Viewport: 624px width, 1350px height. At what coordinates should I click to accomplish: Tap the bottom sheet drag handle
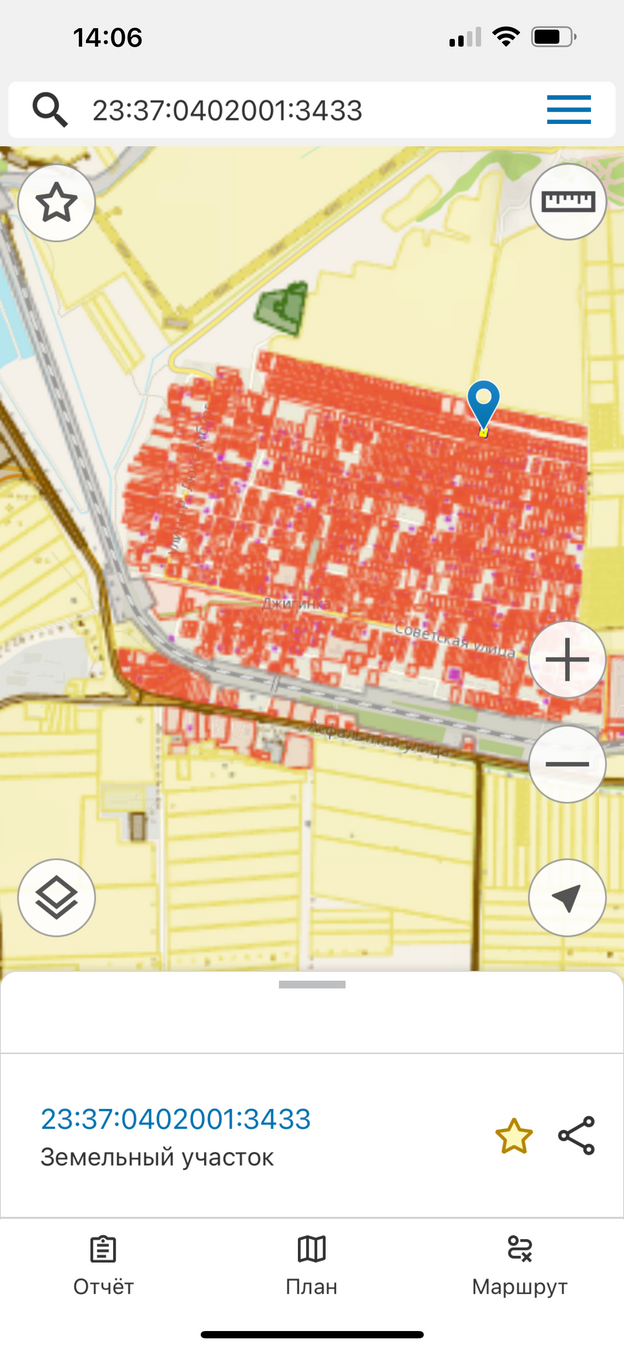coord(312,985)
